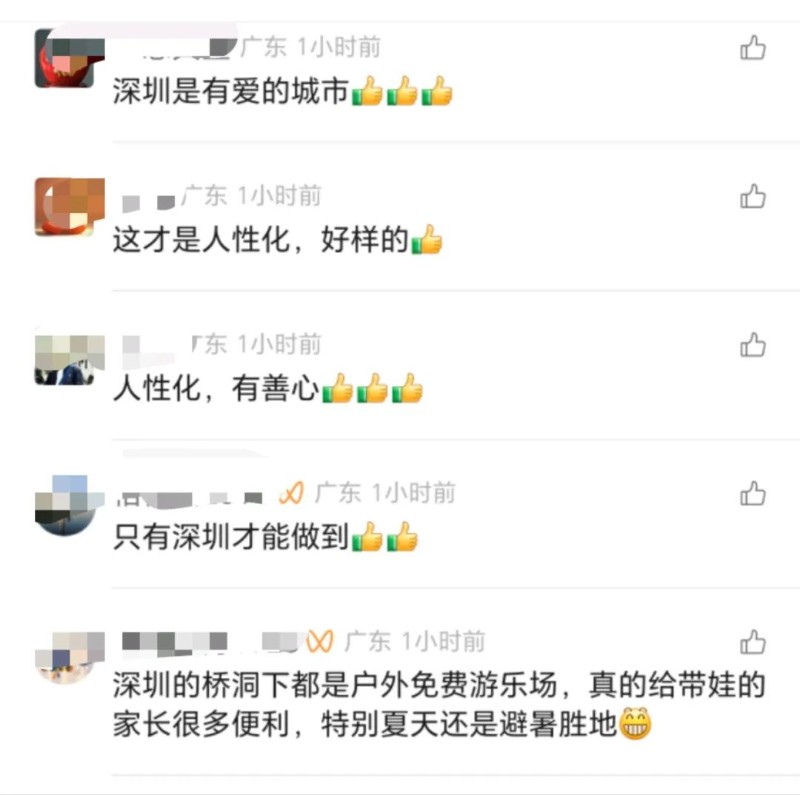The width and height of the screenshot is (800, 795).
Task: Like the comment 深圳是有爱的城市
Action: coord(753,47)
